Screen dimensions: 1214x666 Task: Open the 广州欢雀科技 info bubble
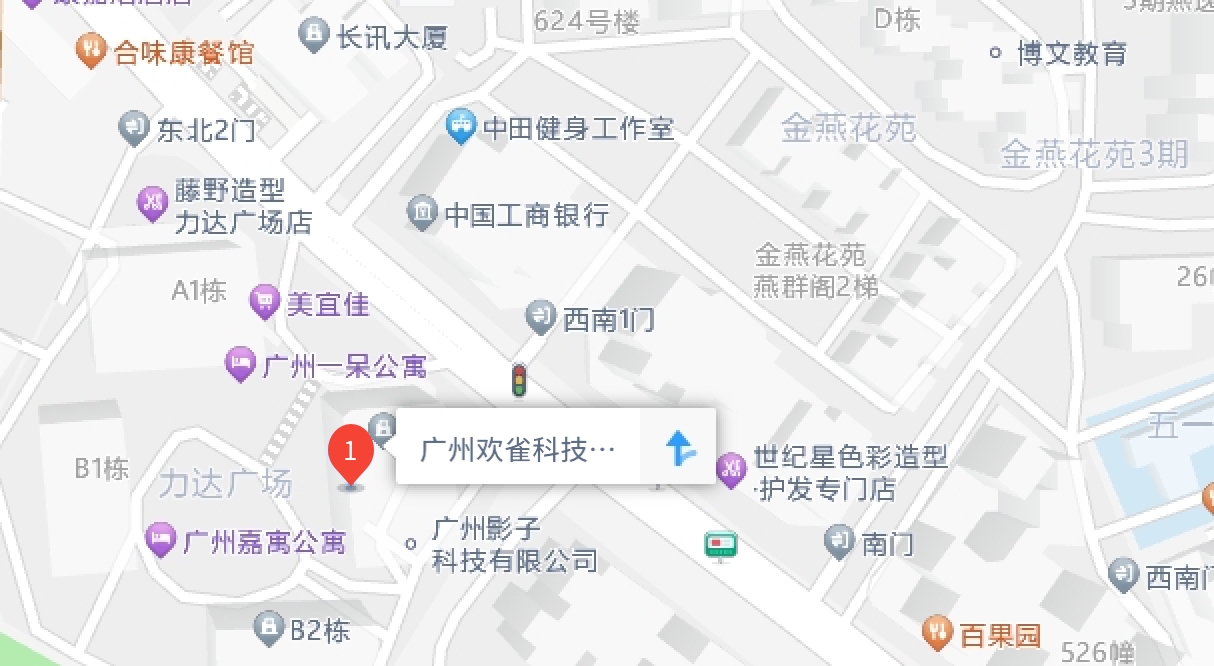click(x=518, y=448)
